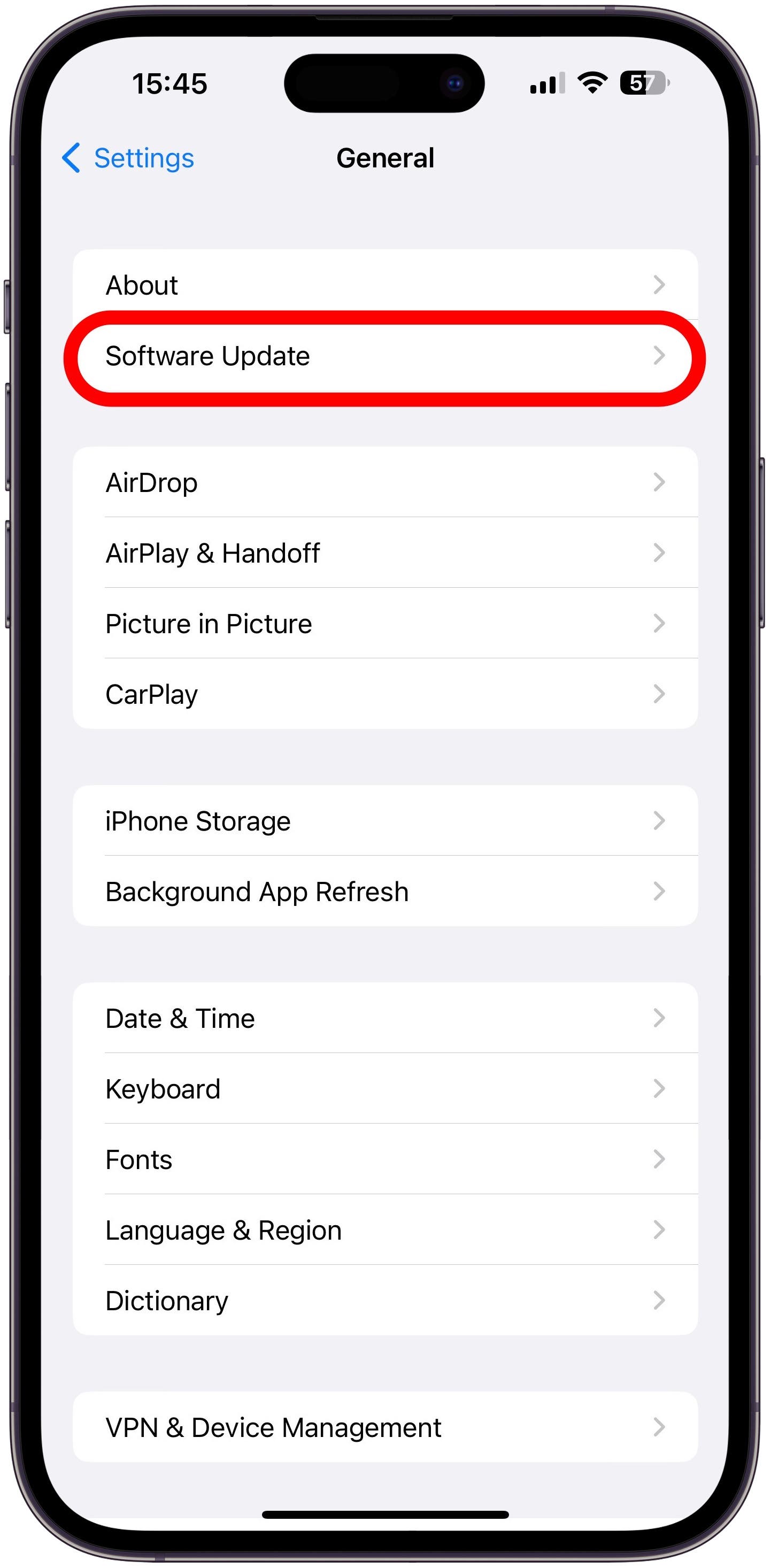Open Keyboard settings
Screen dimensions: 771x1568
pos(384,1089)
